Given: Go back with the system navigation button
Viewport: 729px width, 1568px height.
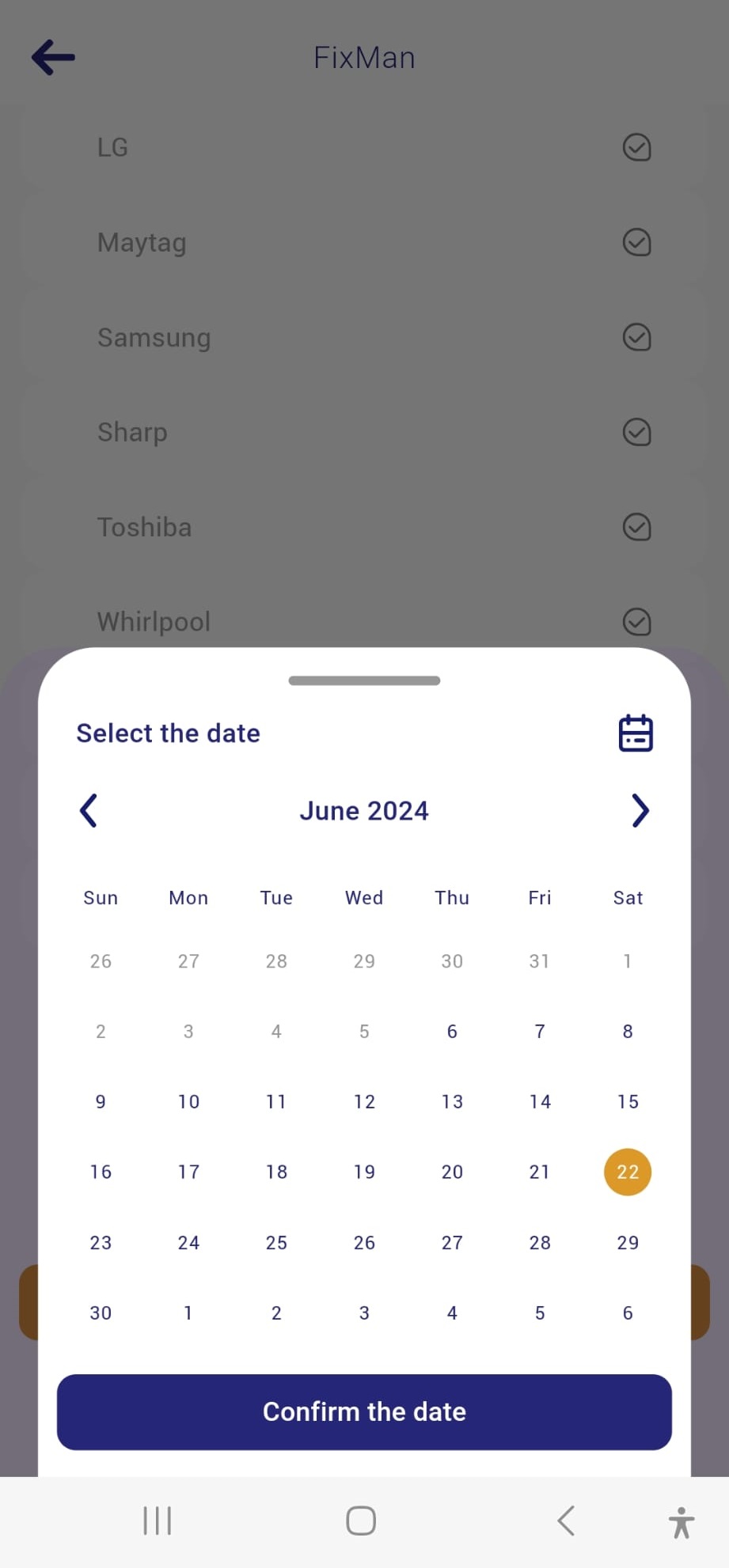Looking at the screenshot, I should click(x=566, y=1521).
